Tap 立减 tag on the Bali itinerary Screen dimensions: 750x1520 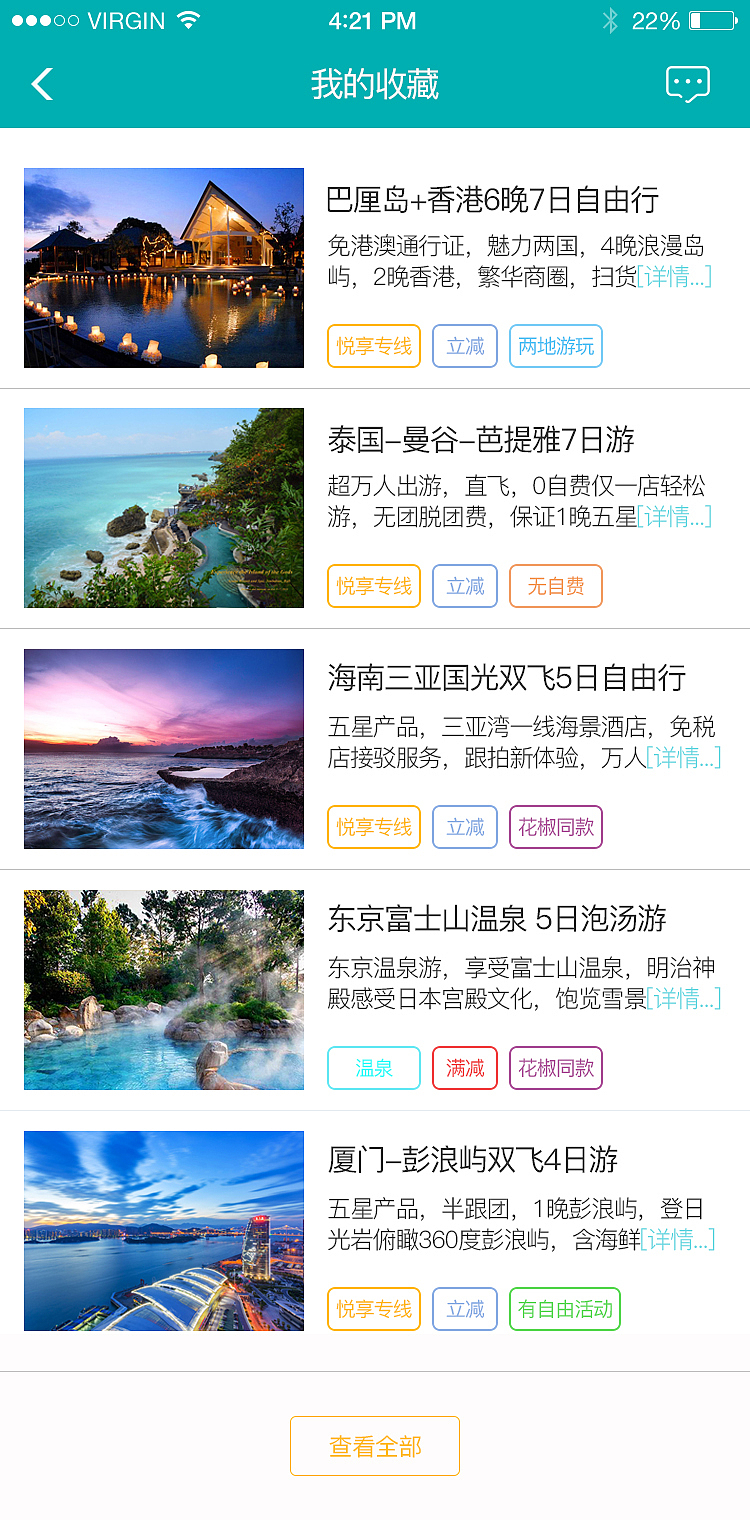[464, 346]
